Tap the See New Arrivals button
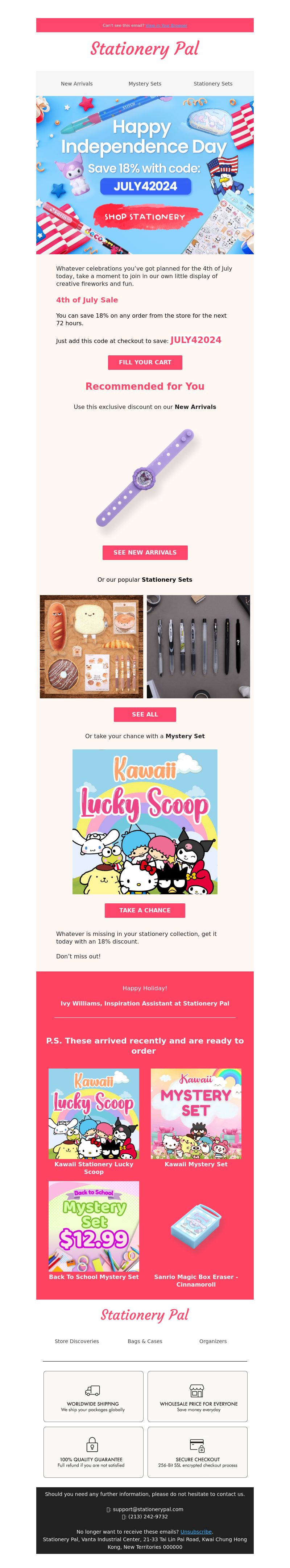 [145, 552]
